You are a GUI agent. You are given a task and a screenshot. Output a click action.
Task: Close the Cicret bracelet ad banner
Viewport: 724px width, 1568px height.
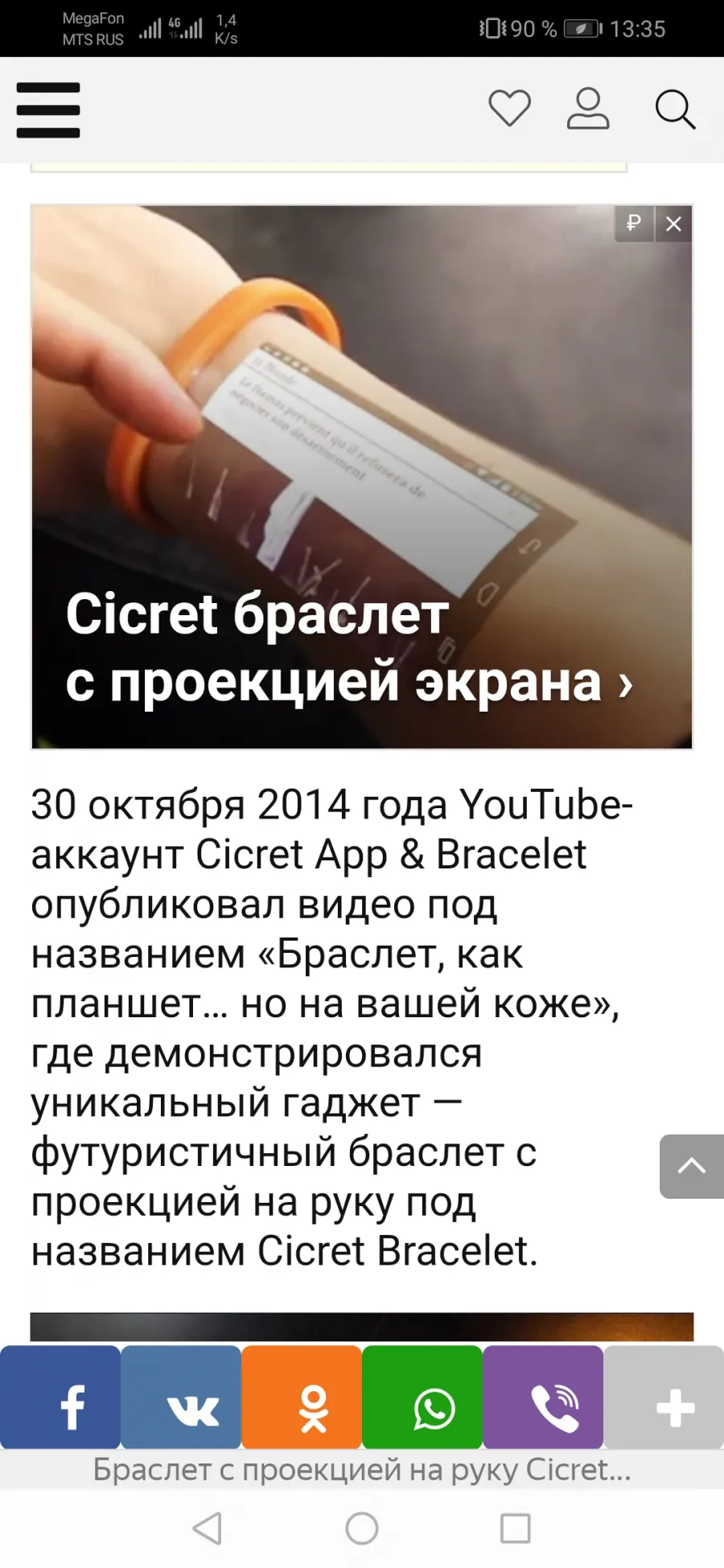[674, 224]
